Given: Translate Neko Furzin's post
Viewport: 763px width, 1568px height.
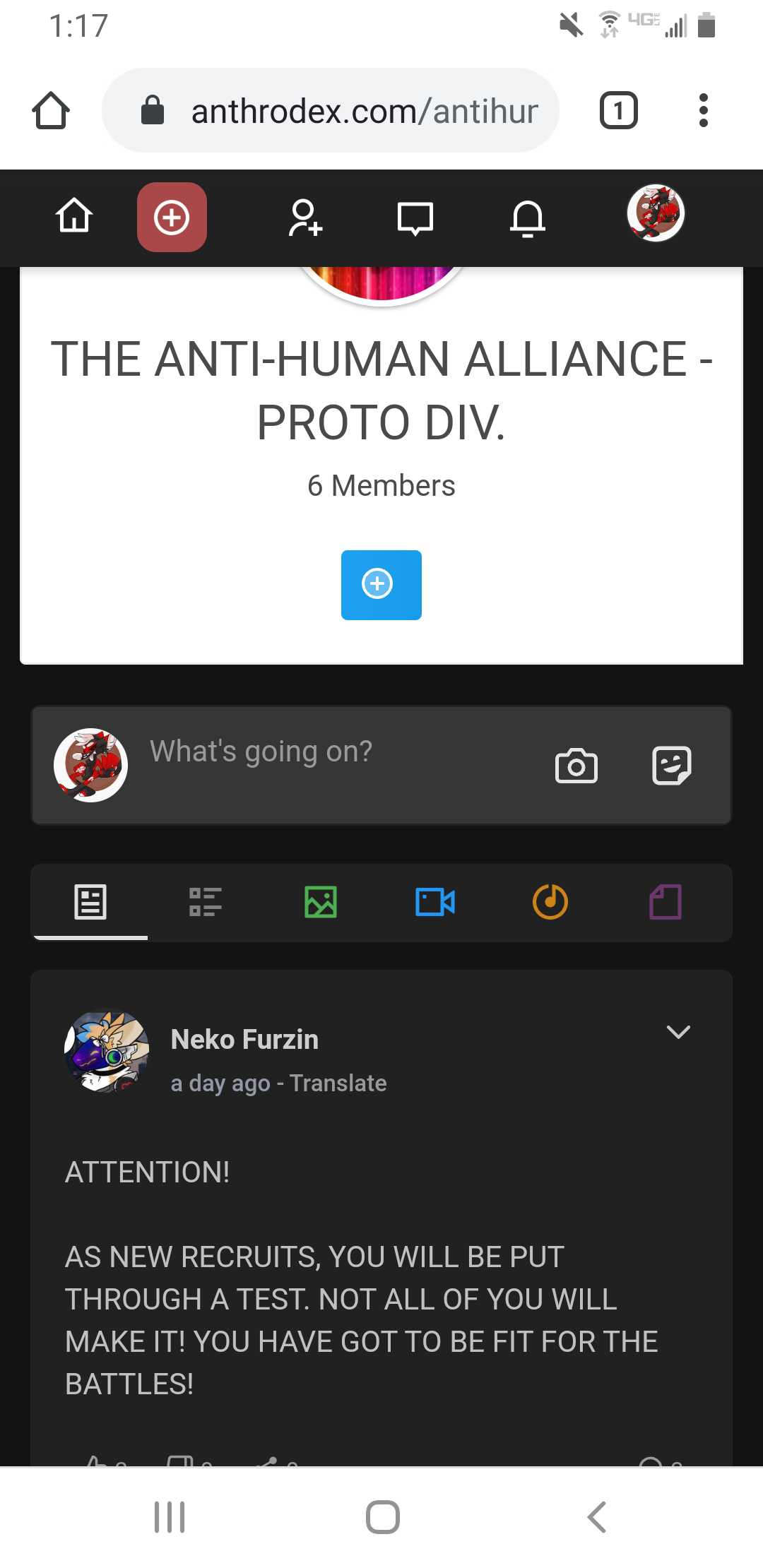Looking at the screenshot, I should tap(338, 1083).
